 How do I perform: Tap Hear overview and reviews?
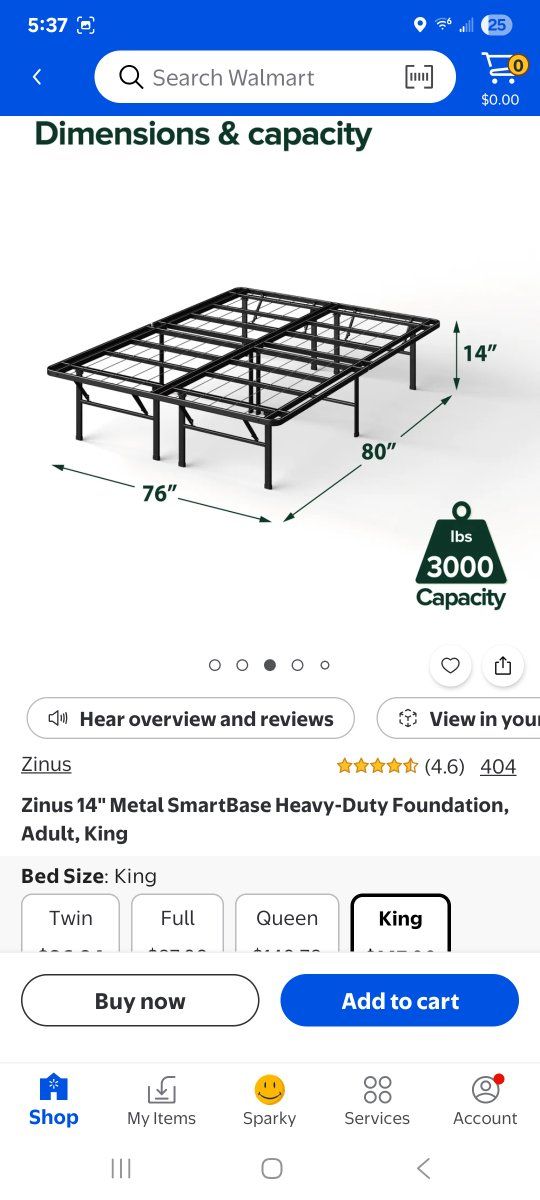(x=190, y=718)
